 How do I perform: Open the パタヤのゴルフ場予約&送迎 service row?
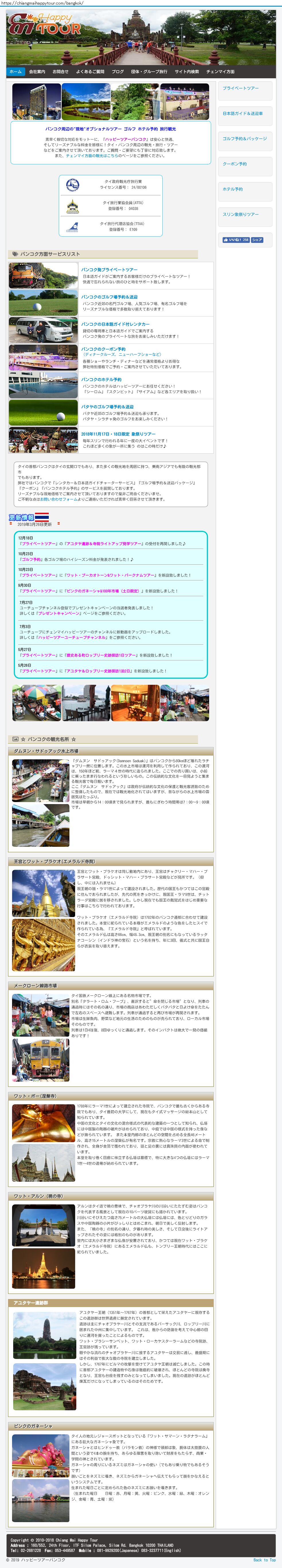tap(111, 413)
